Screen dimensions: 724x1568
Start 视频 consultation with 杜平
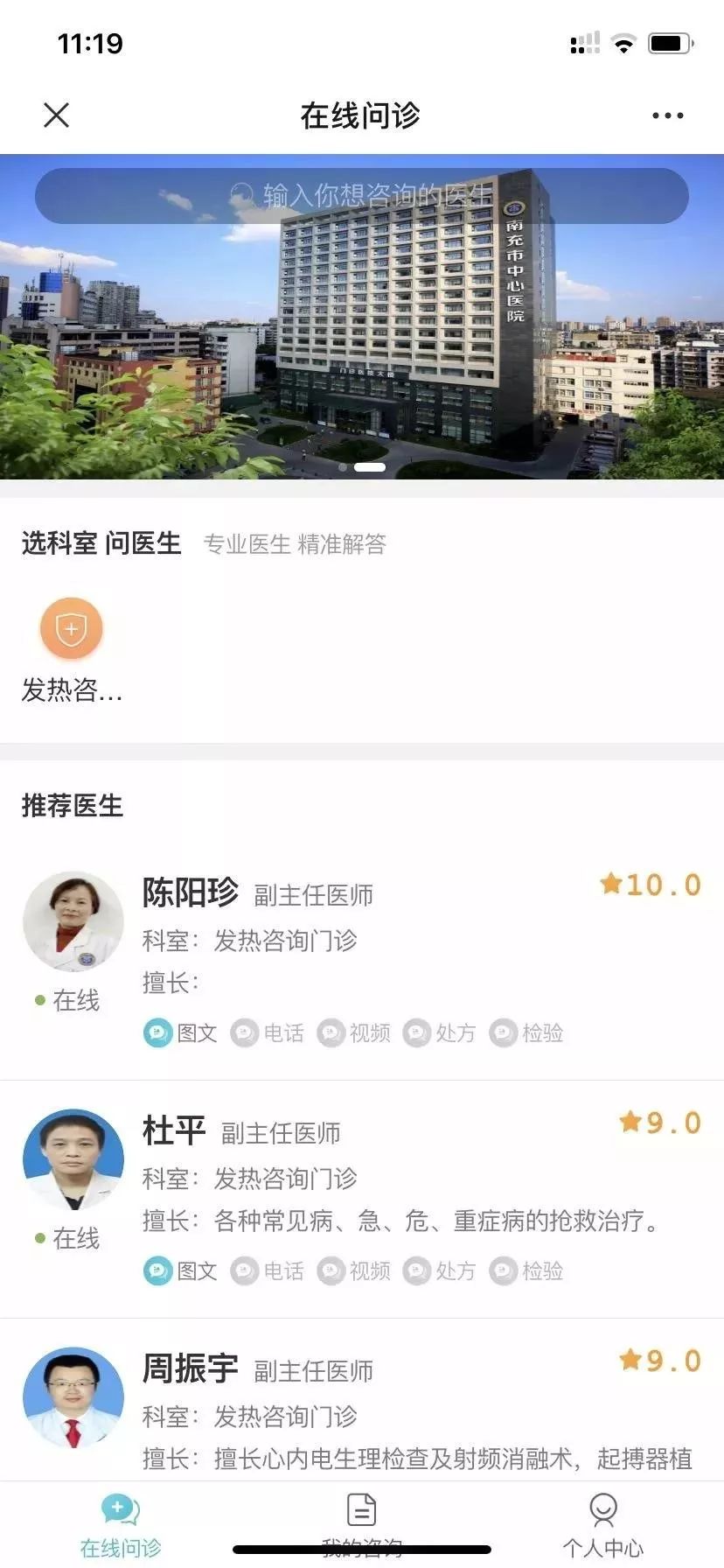pyautogui.click(x=353, y=1271)
